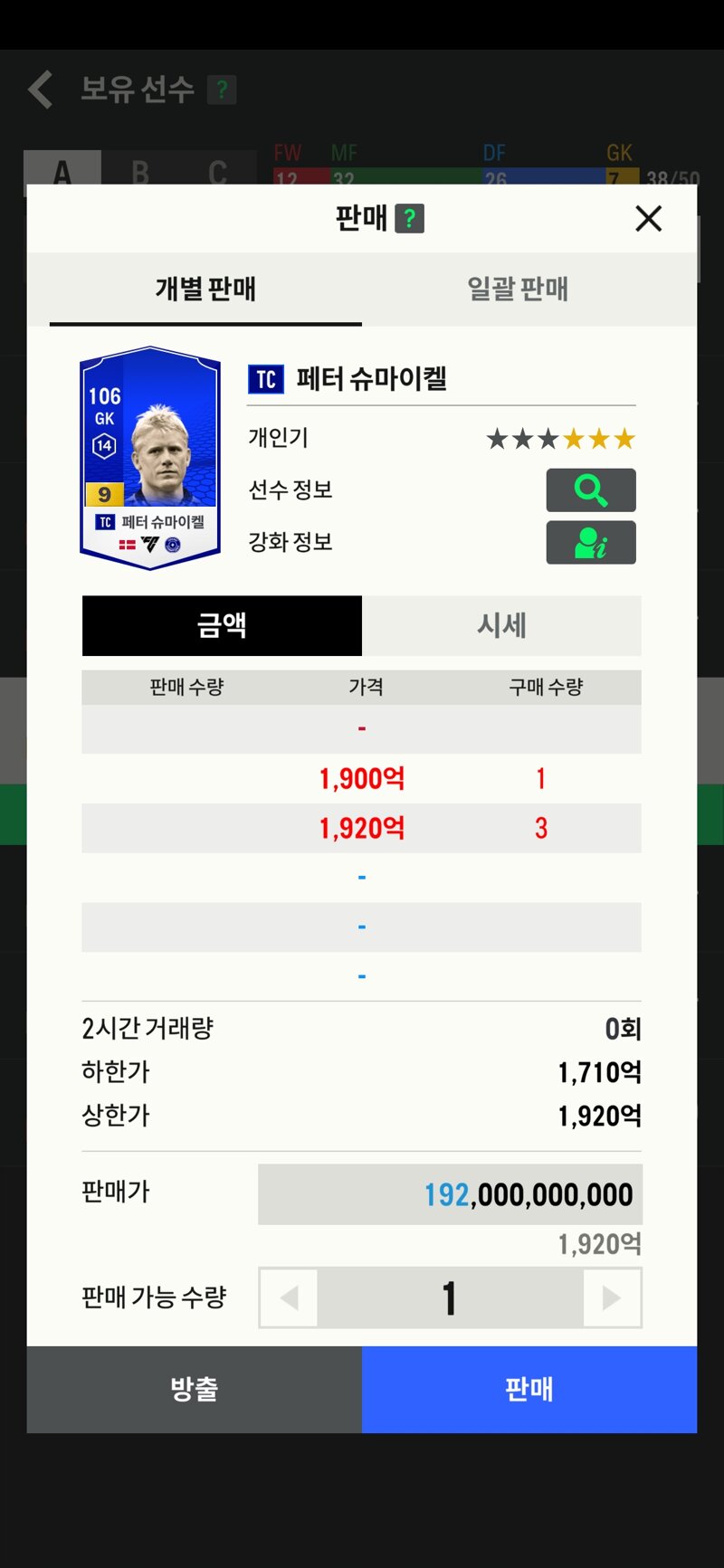The width and height of the screenshot is (724, 1568).
Task: Increase the 판매 가능 수량 quantity
Action: (x=612, y=1298)
